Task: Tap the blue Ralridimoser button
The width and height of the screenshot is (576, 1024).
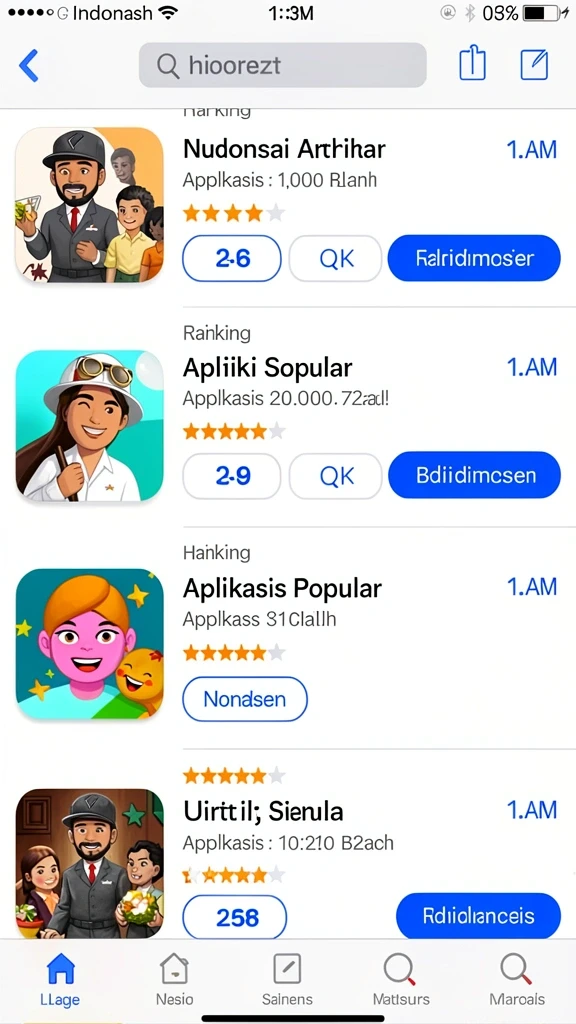Action: coord(474,259)
